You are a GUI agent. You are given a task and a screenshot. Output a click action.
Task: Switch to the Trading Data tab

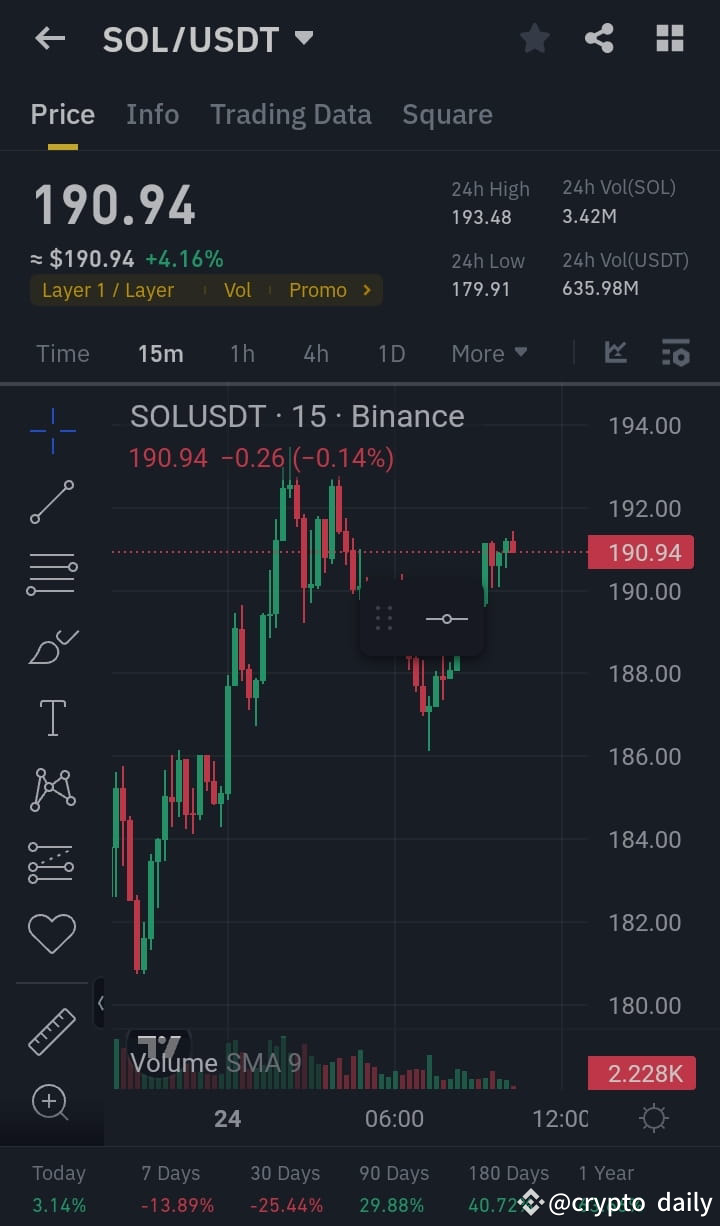click(x=290, y=114)
